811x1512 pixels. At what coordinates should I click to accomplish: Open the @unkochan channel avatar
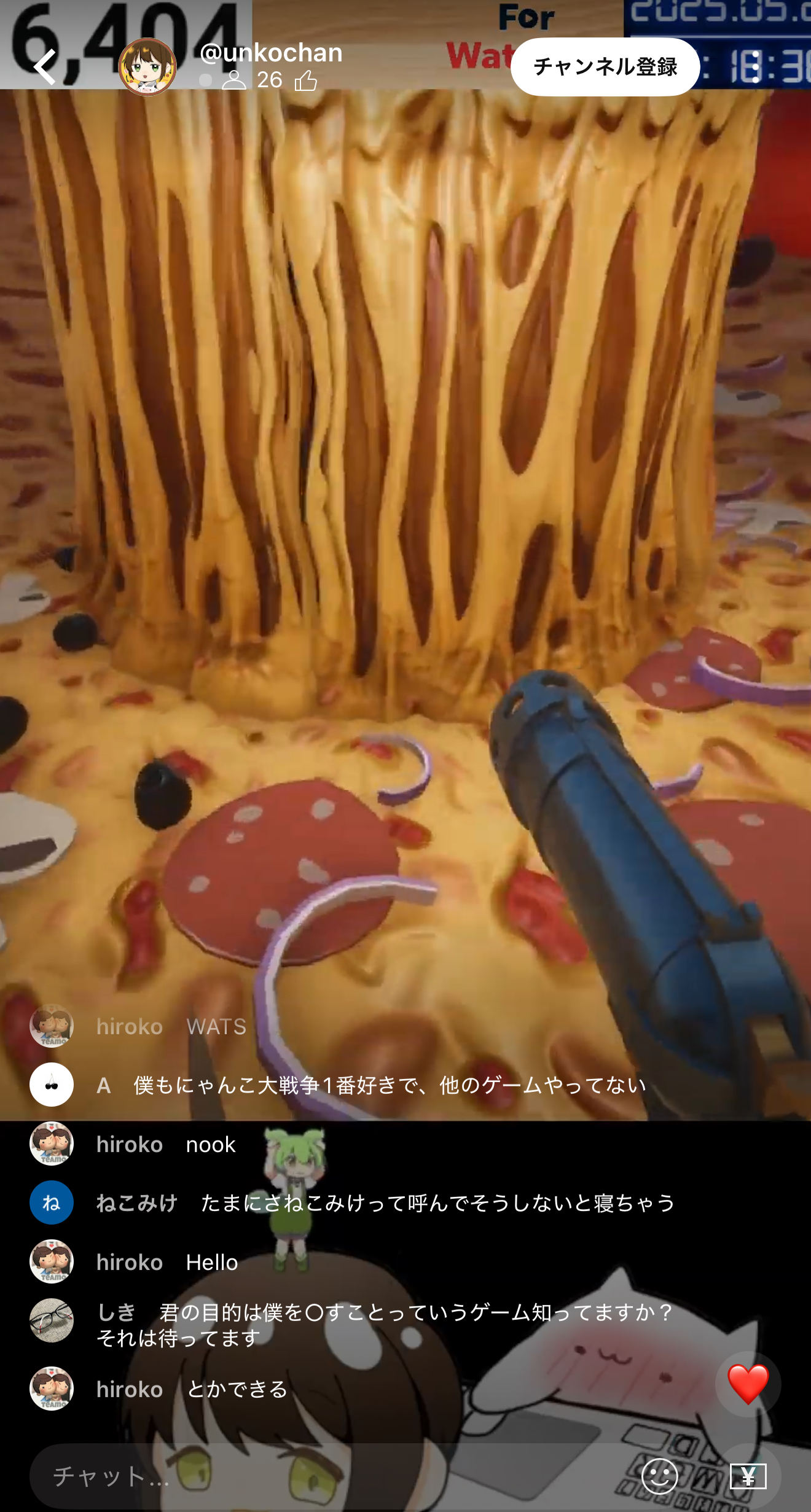coord(147,66)
